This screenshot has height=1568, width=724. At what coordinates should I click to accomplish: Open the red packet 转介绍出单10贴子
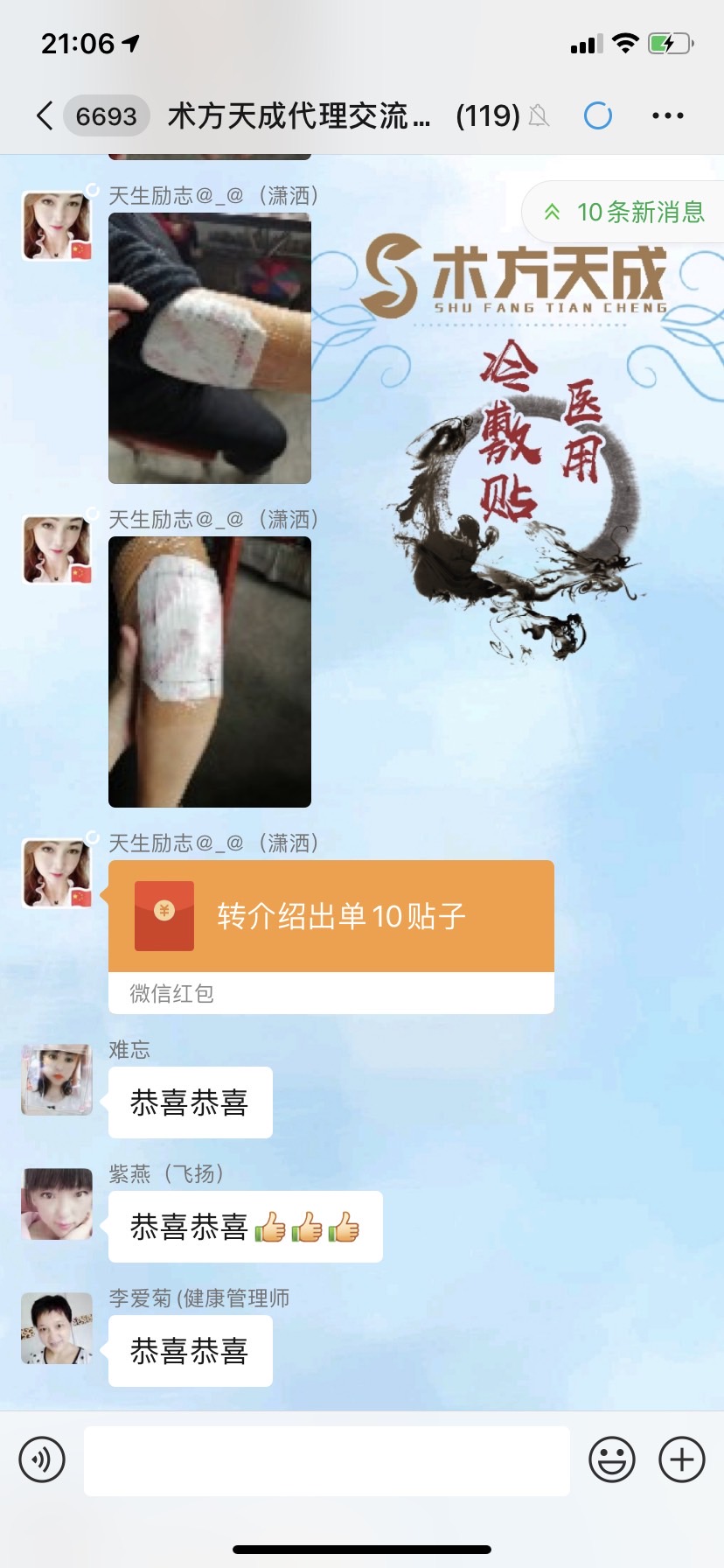331,917
